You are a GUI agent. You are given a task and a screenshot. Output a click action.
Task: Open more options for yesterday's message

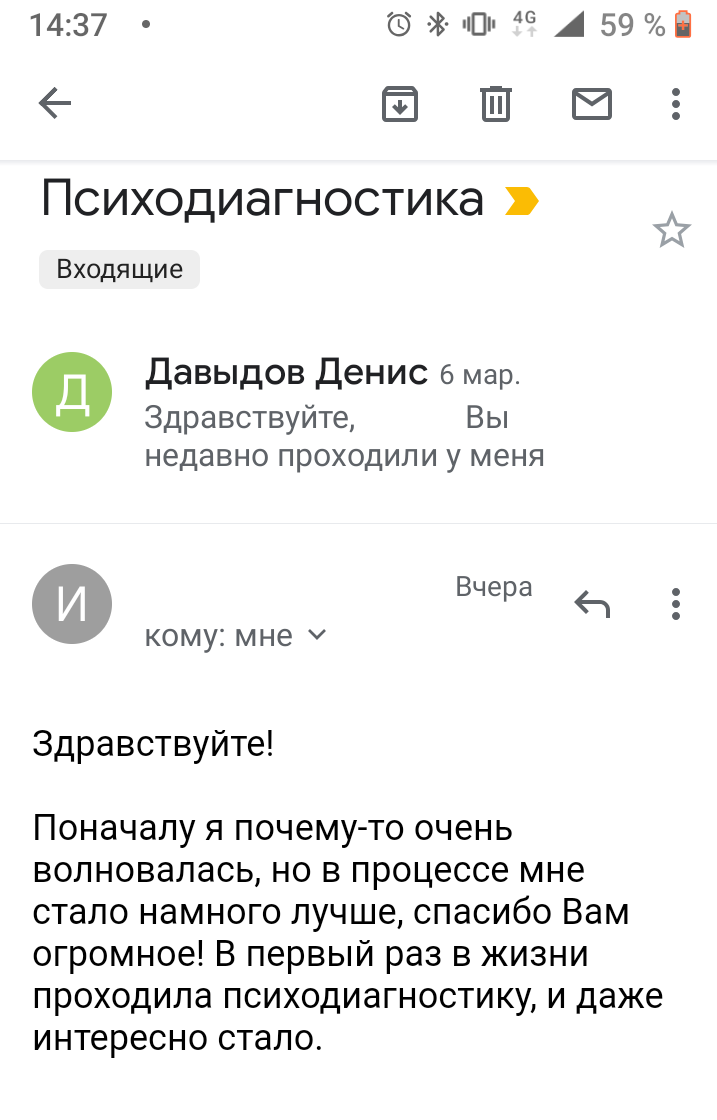[x=676, y=604]
